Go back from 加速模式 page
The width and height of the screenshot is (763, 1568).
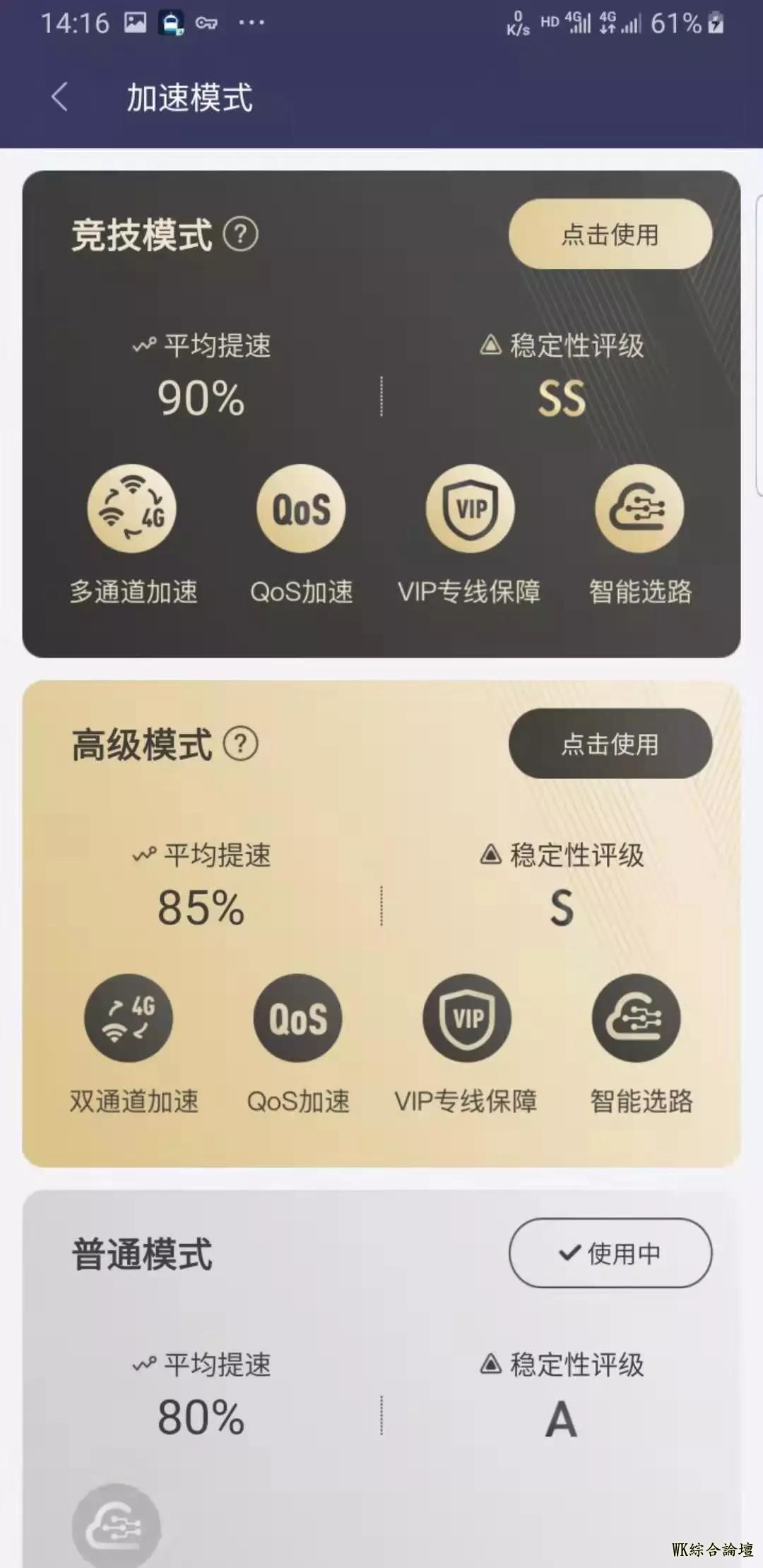(60, 97)
